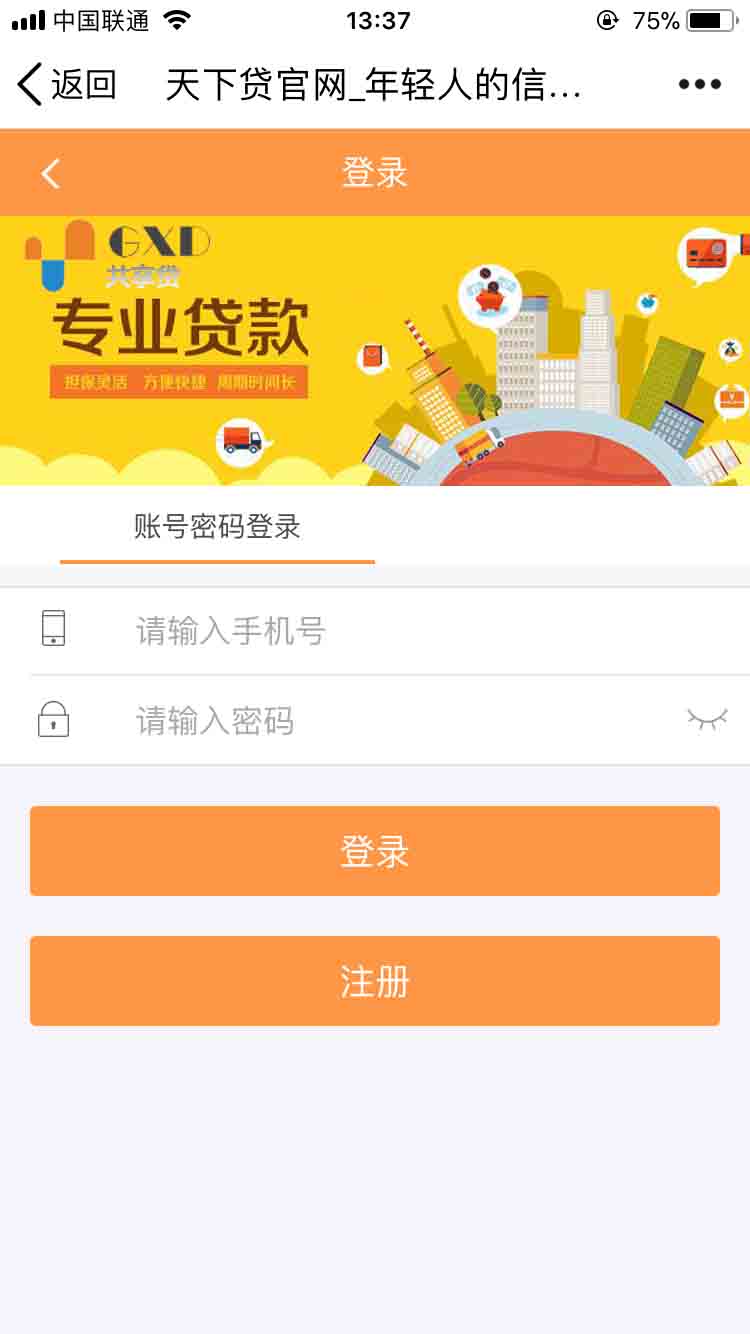Toggle password visibility eye icon
The width and height of the screenshot is (750, 1334).
pyautogui.click(x=706, y=719)
